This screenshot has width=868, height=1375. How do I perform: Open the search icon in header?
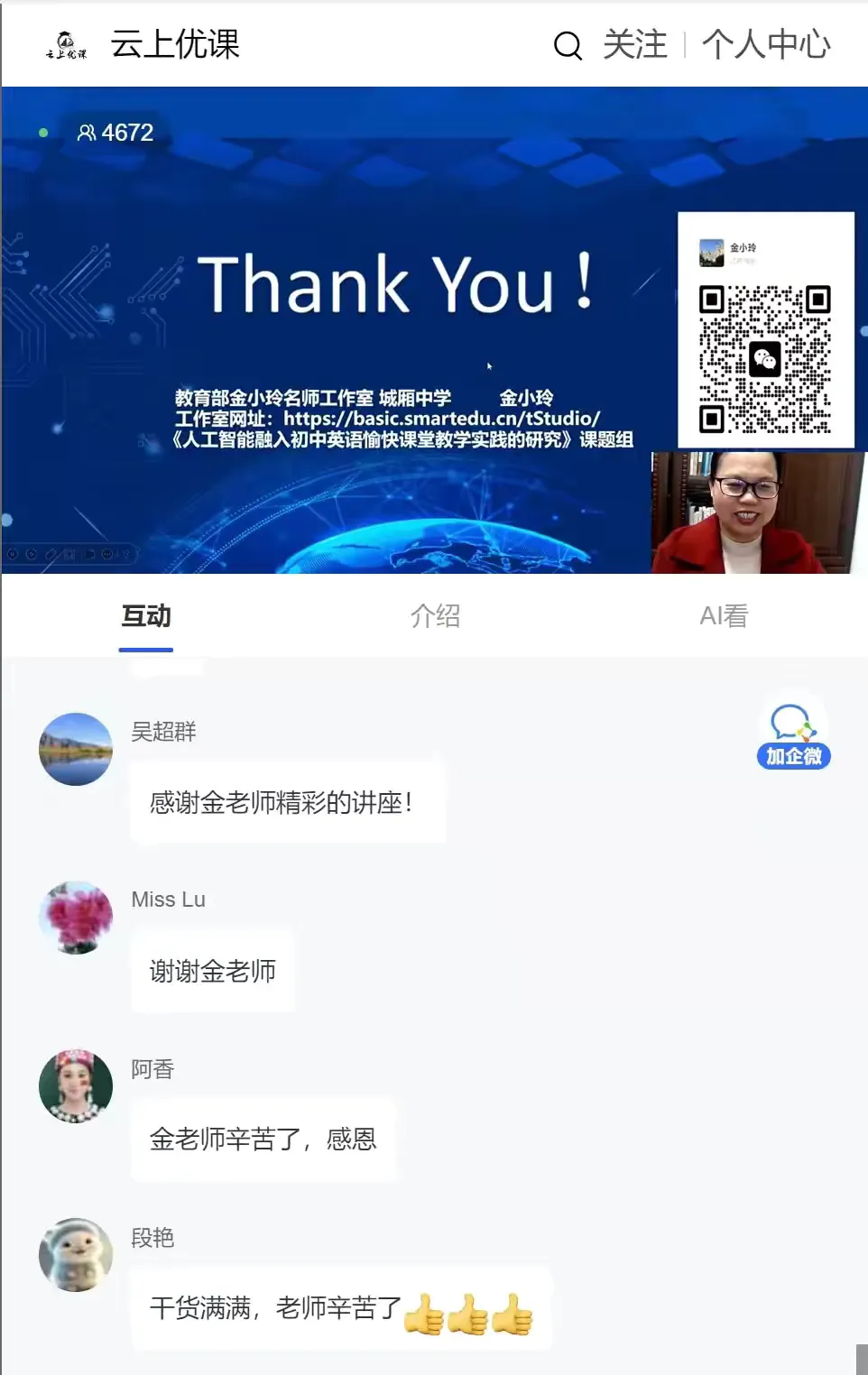click(x=568, y=45)
